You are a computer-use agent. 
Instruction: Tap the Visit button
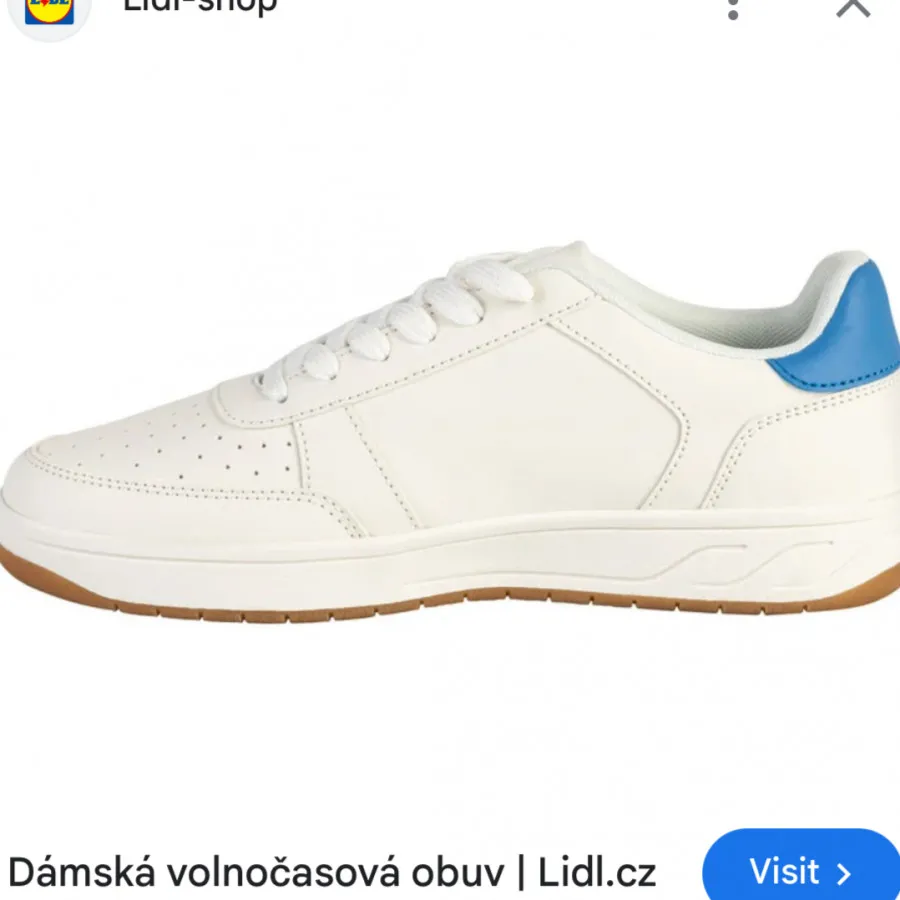pos(800,870)
